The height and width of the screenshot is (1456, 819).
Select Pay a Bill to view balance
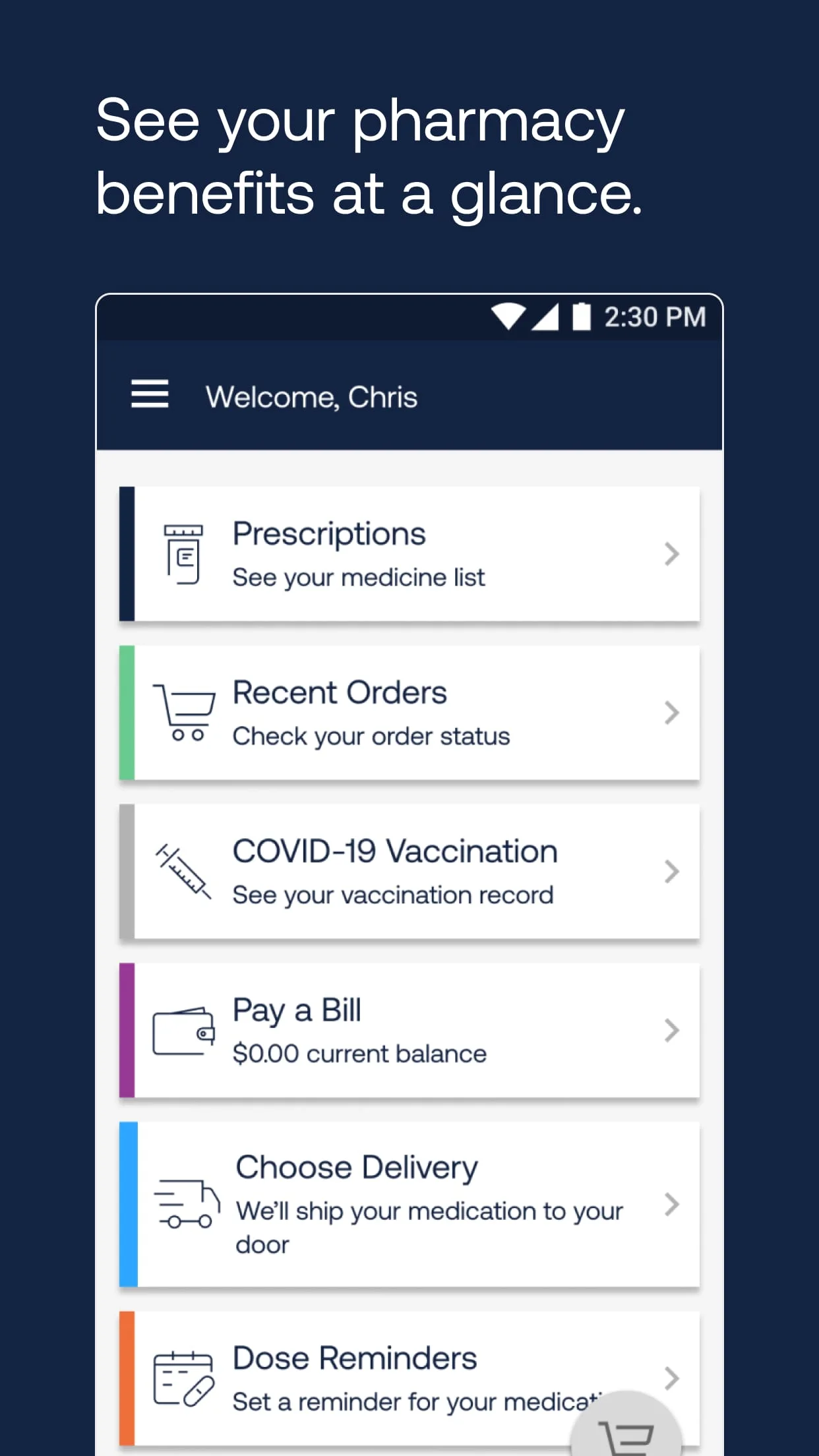point(296,1010)
